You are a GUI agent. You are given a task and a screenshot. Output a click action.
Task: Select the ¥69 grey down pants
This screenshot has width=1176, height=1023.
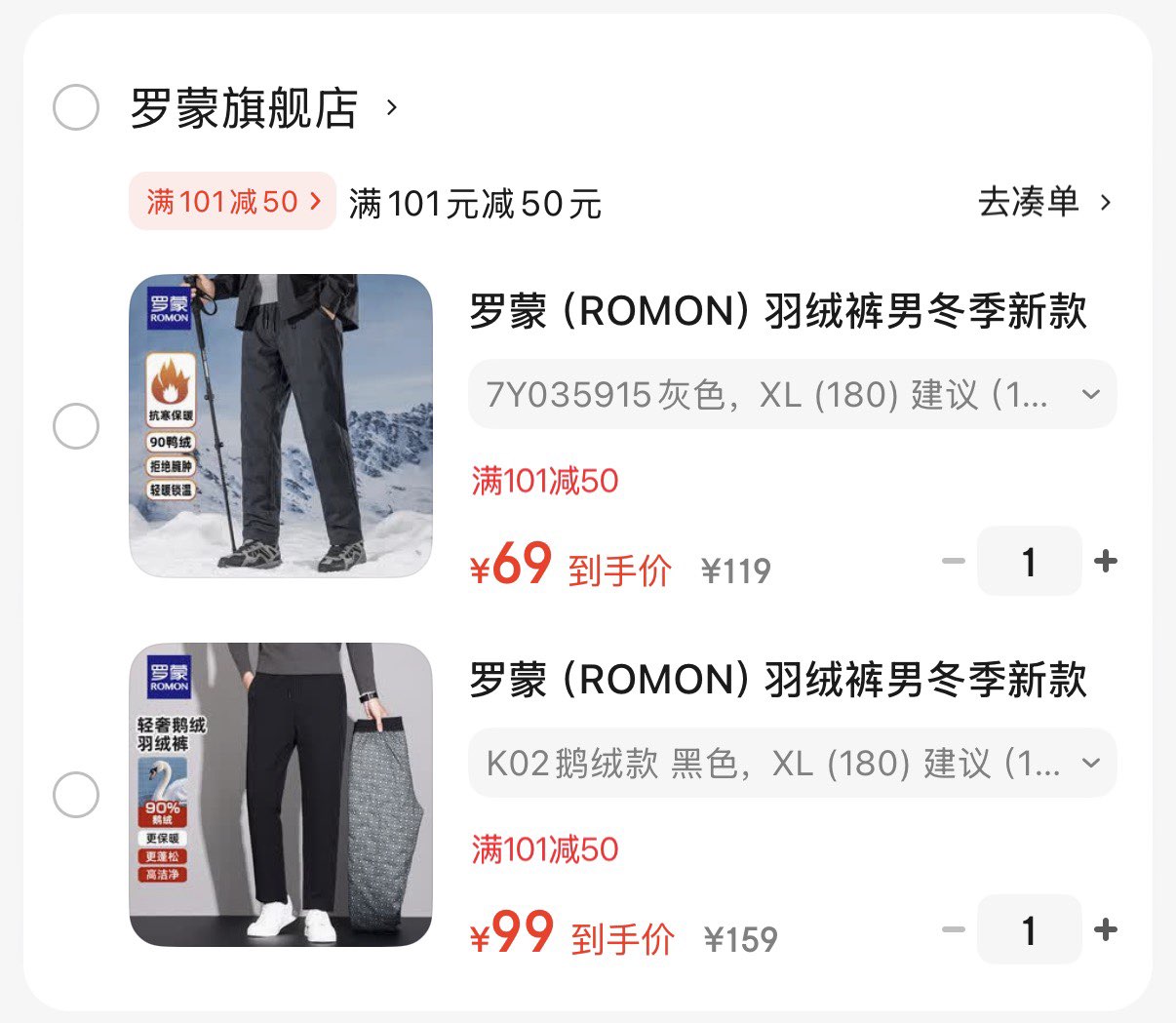coord(76,426)
